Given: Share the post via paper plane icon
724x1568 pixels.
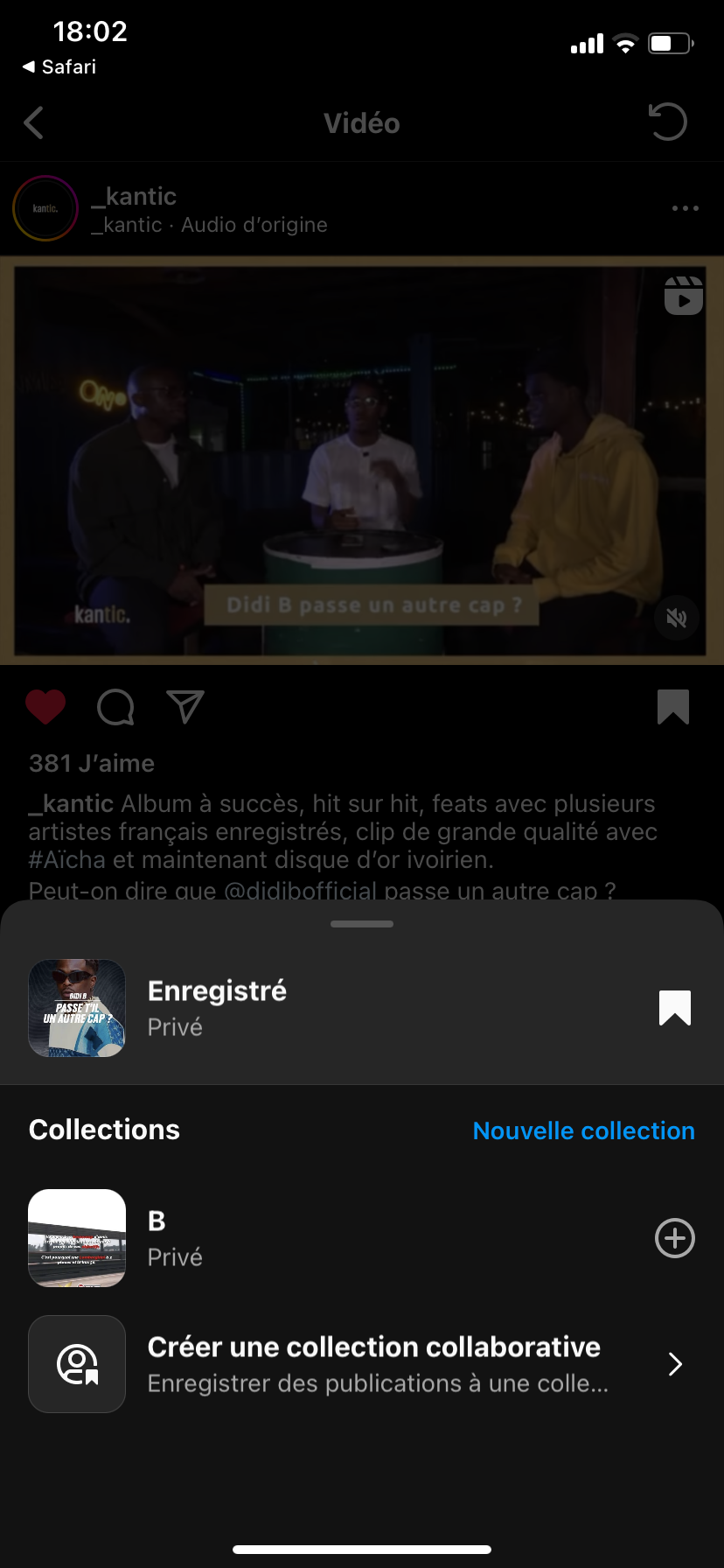Looking at the screenshot, I should pos(185,707).
